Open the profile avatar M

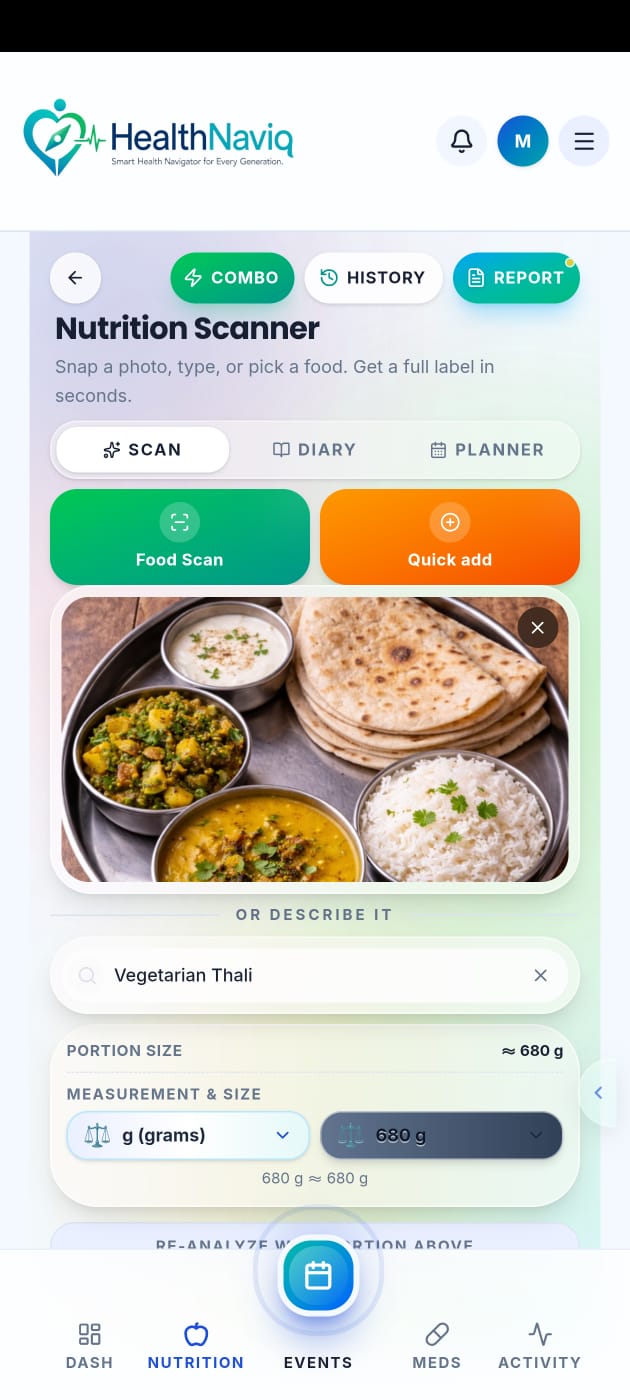(522, 141)
